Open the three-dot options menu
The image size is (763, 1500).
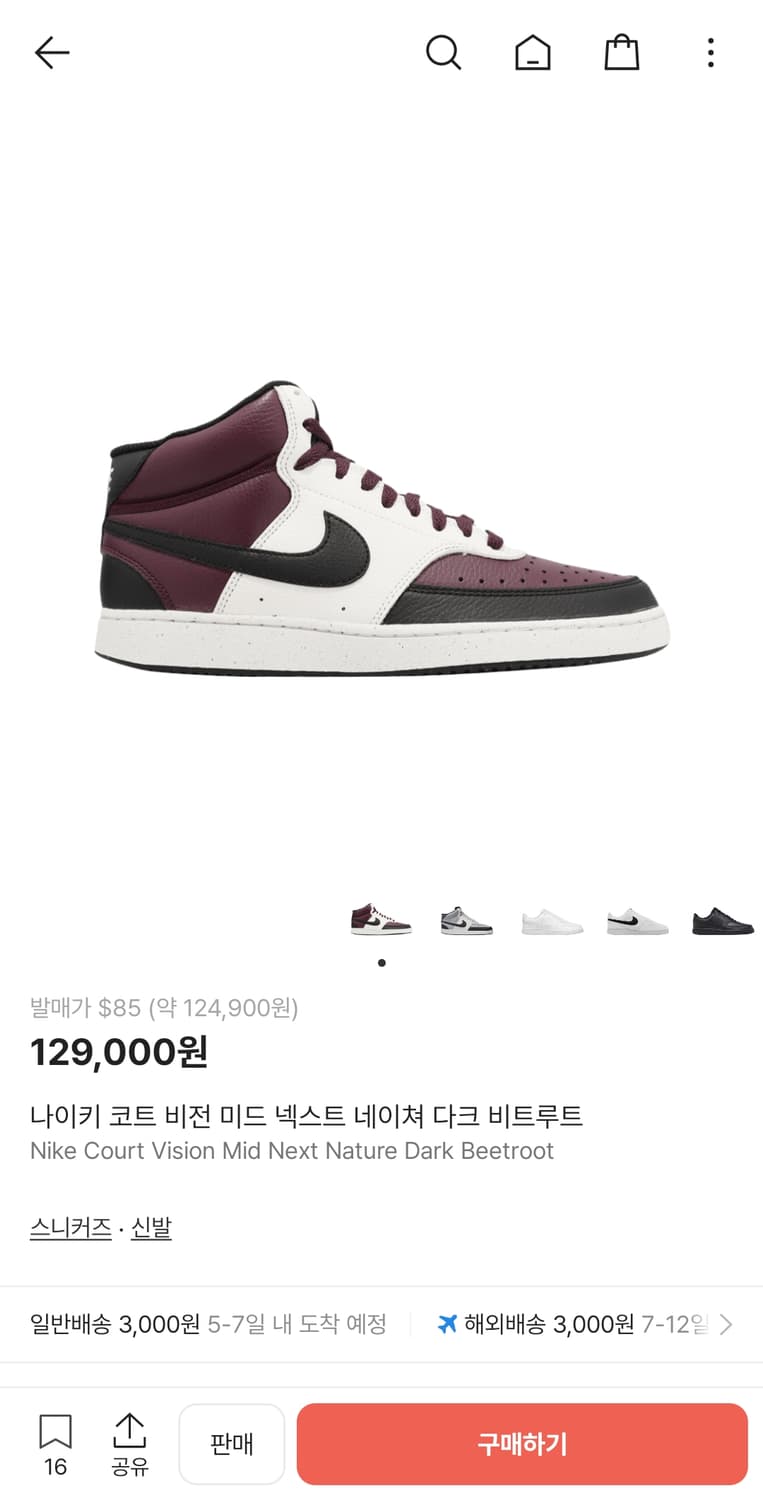[710, 52]
